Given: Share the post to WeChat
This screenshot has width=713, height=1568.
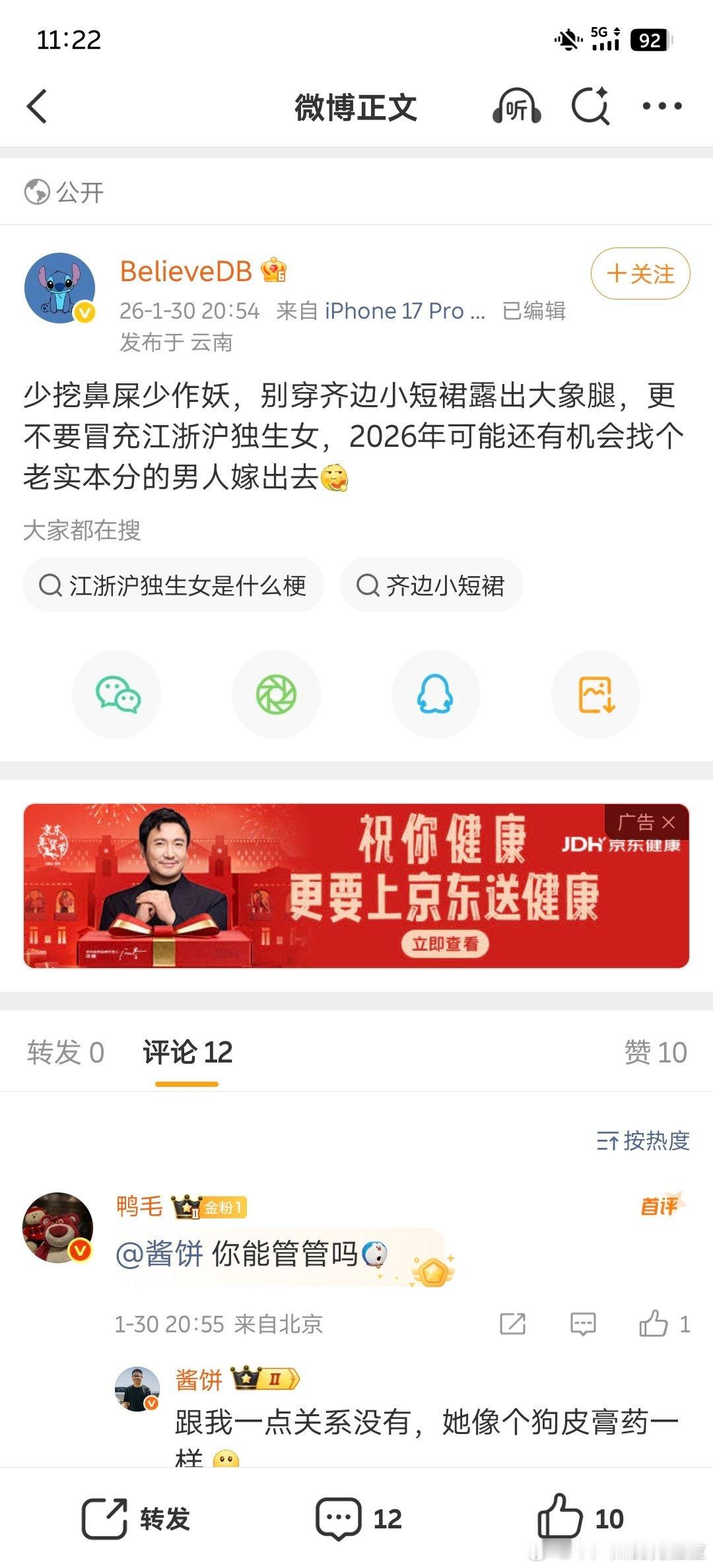Looking at the screenshot, I should pyautogui.click(x=116, y=694).
